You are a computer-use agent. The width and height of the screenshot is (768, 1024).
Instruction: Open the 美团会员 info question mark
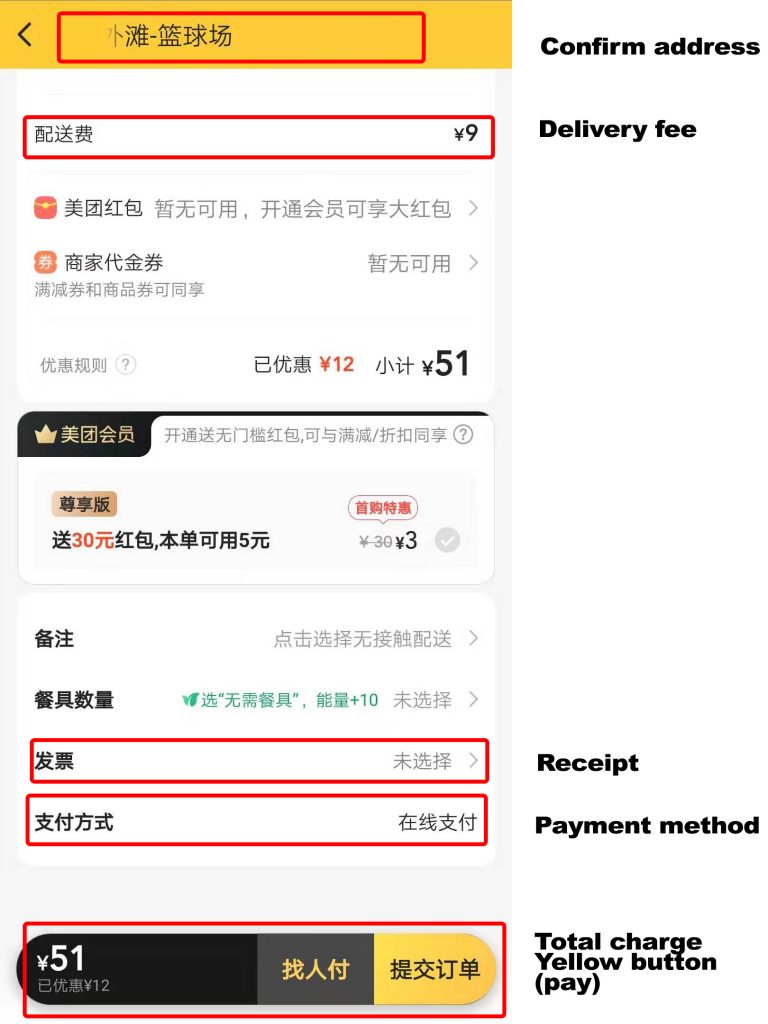click(463, 435)
